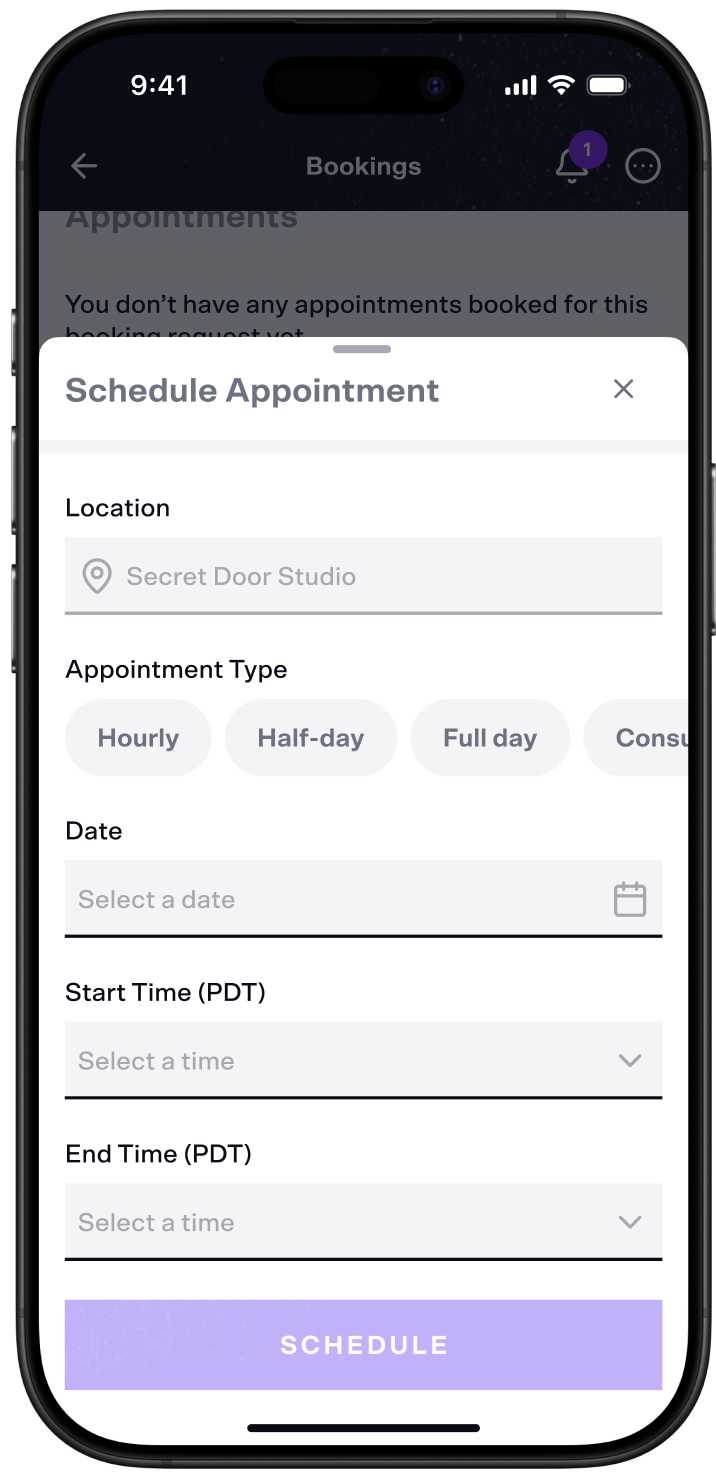Choose the Half-day appointment type
This screenshot has height=1476, width=716.
point(311,738)
